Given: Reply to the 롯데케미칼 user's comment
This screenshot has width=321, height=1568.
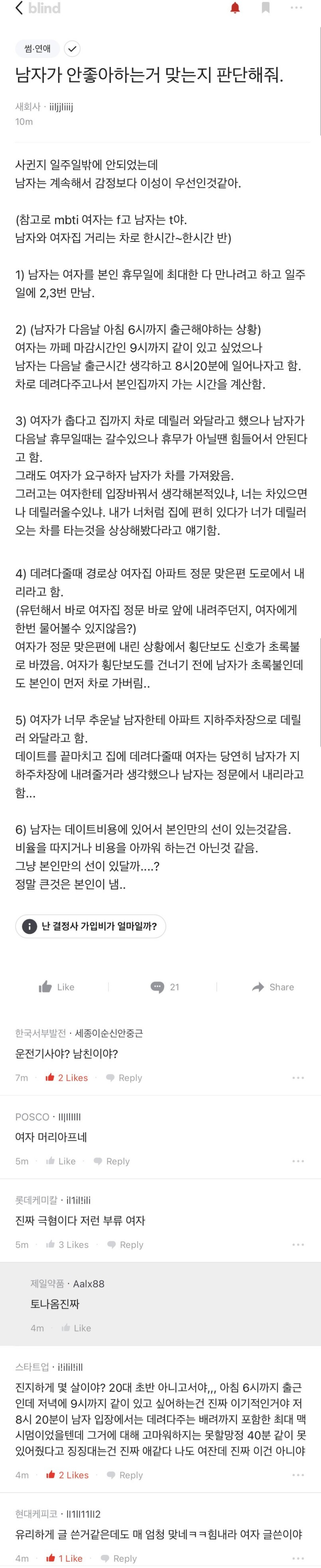Looking at the screenshot, I should coord(126,1245).
